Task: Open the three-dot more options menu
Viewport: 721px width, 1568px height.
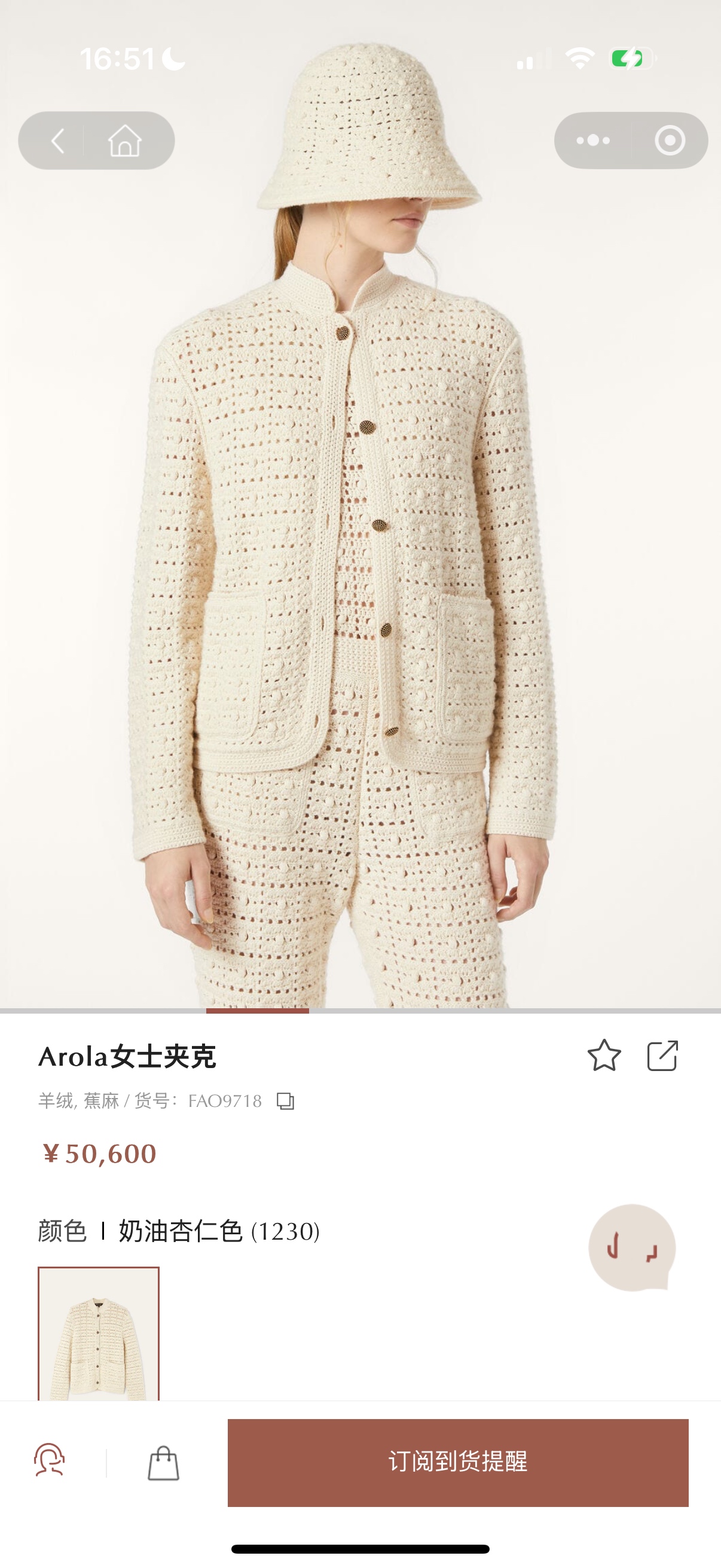Action: (592, 141)
